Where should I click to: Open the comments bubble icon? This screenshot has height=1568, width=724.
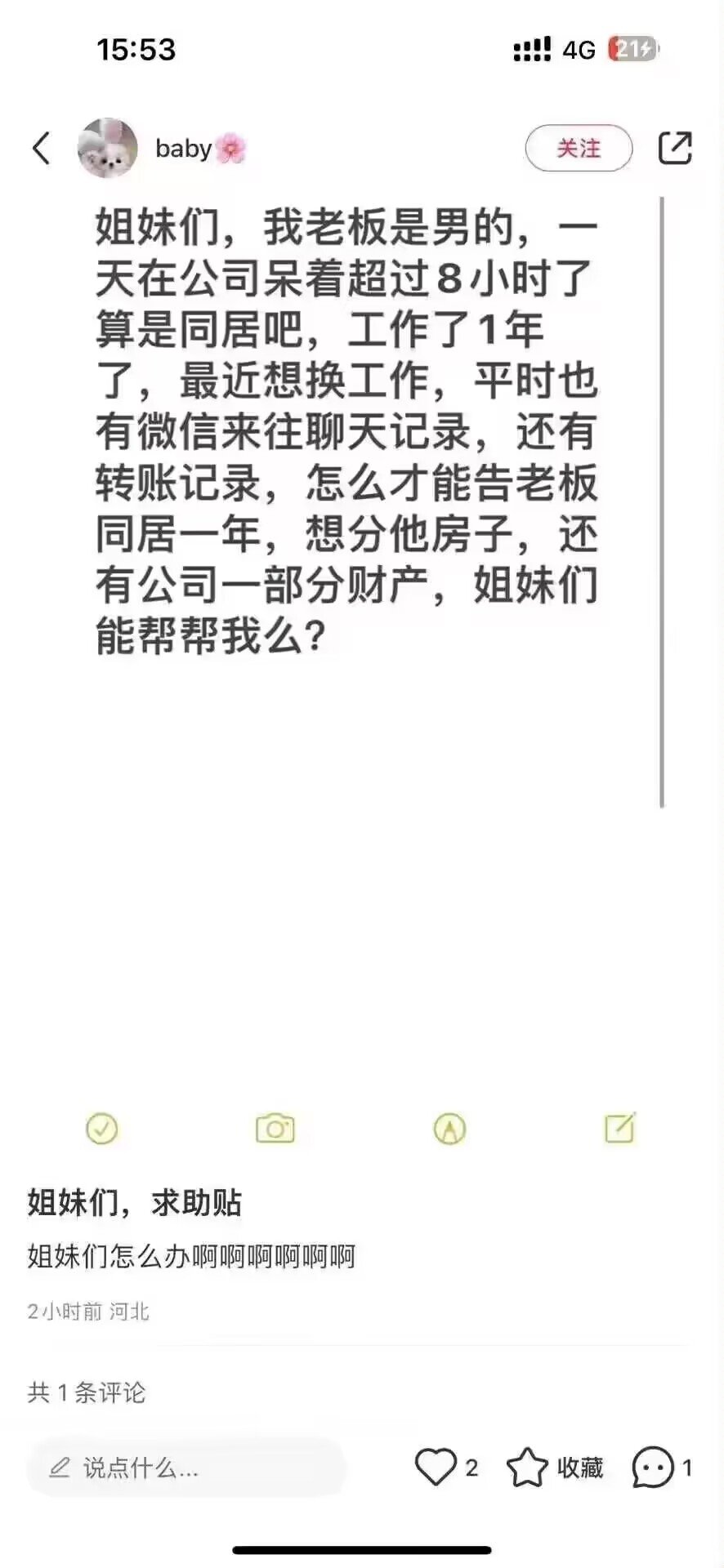pos(653,1467)
